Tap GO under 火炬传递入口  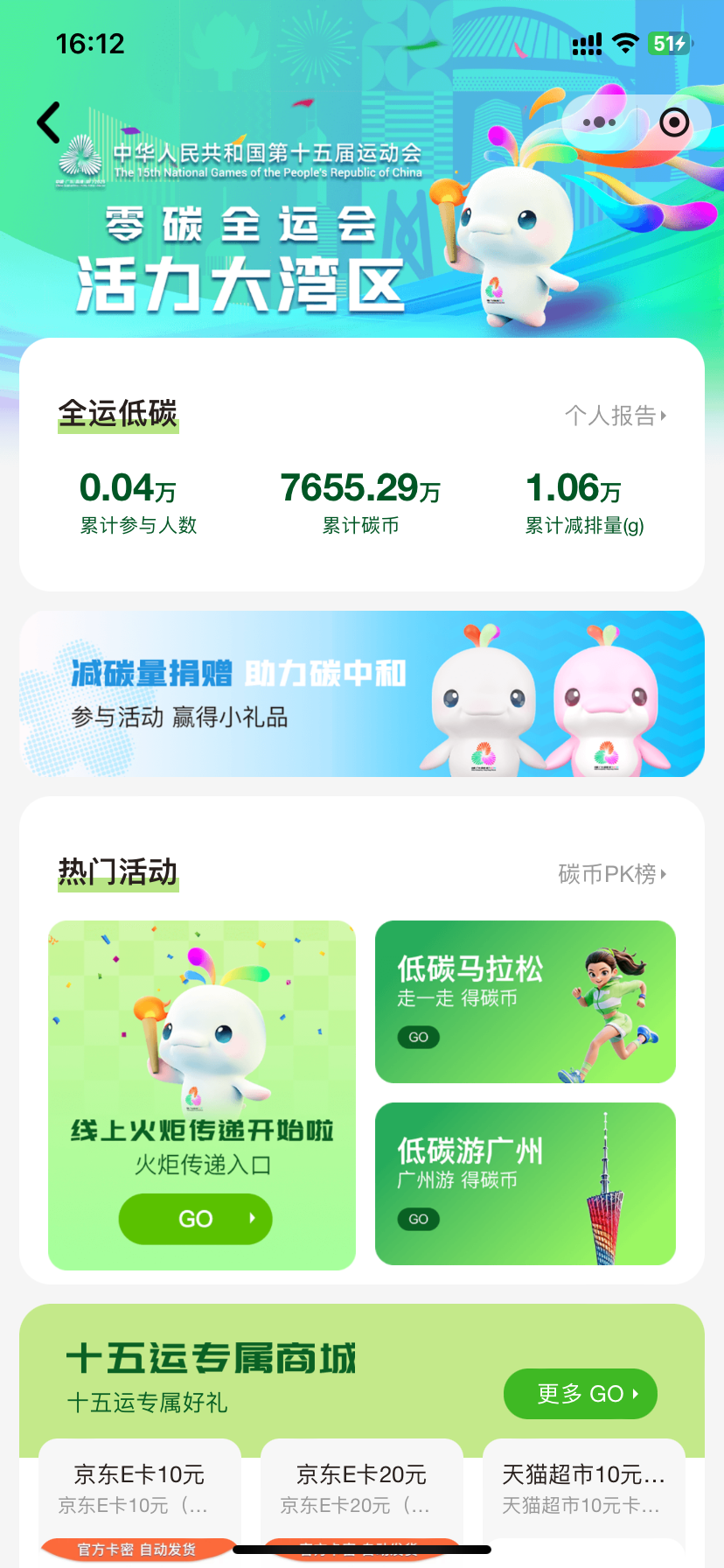coord(195,1219)
